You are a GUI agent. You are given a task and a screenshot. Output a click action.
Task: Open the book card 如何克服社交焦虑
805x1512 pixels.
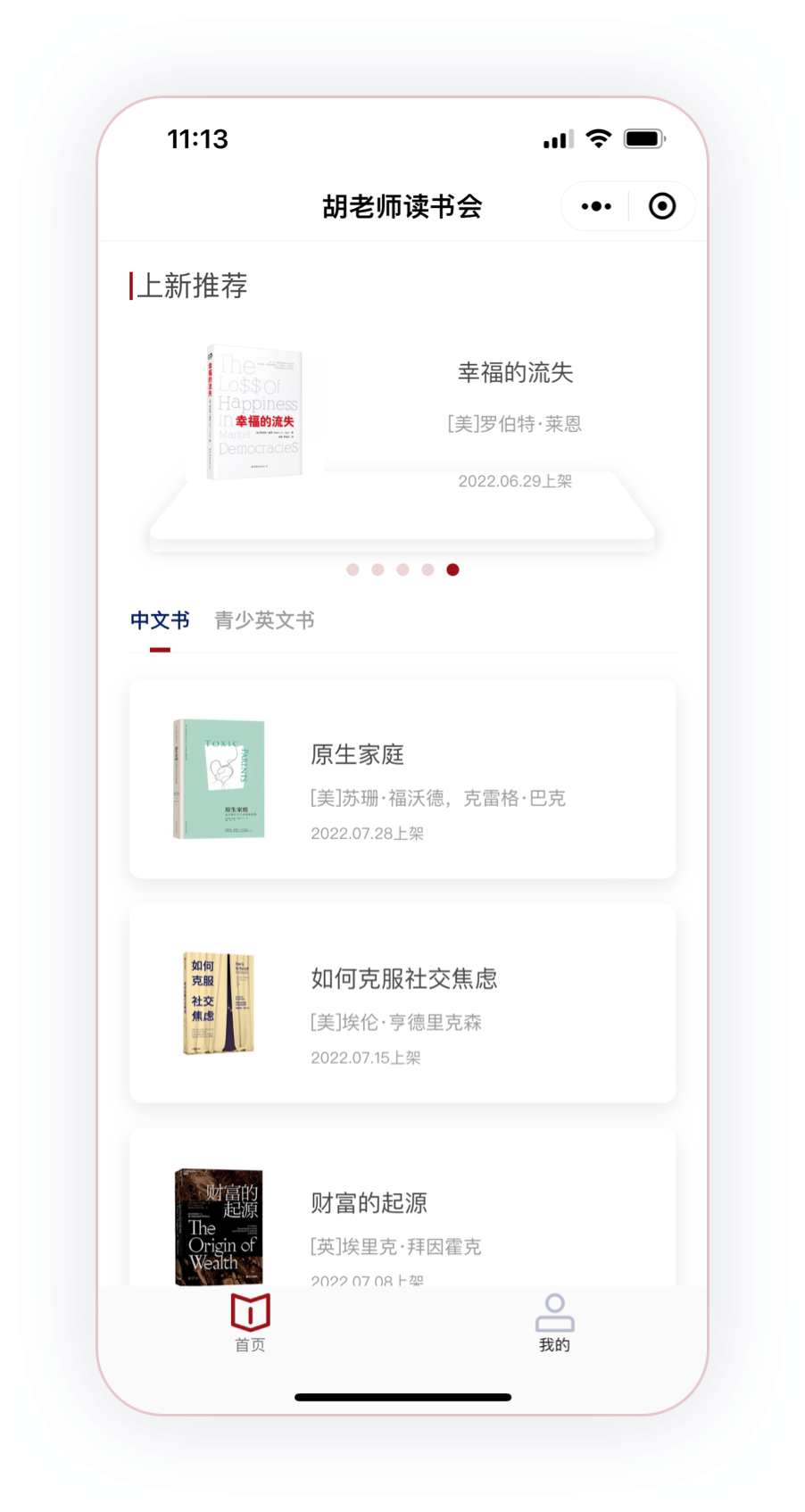pyautogui.click(x=402, y=1003)
